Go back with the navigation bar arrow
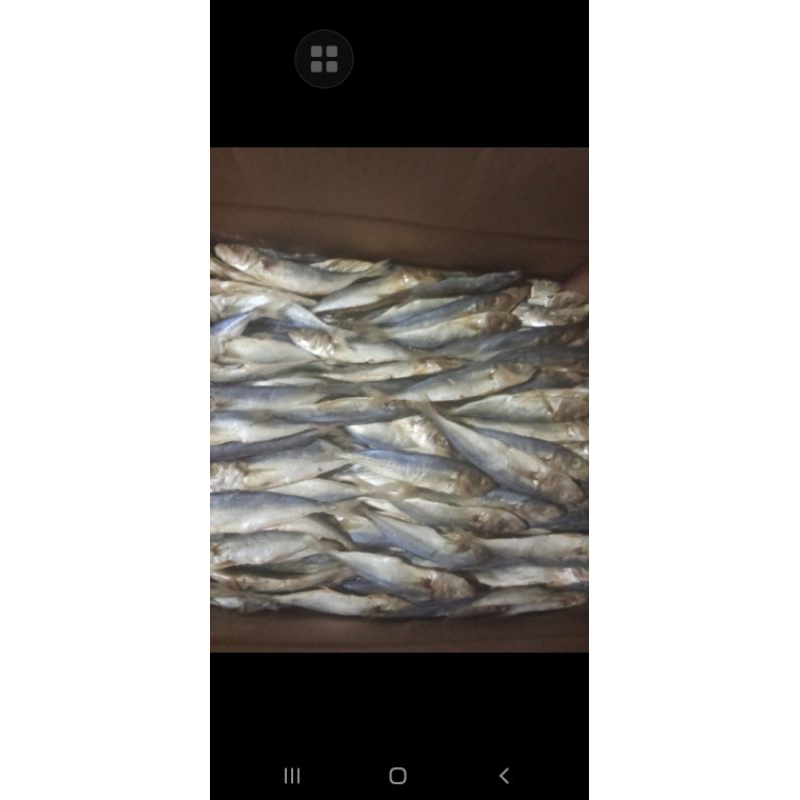 [504, 775]
